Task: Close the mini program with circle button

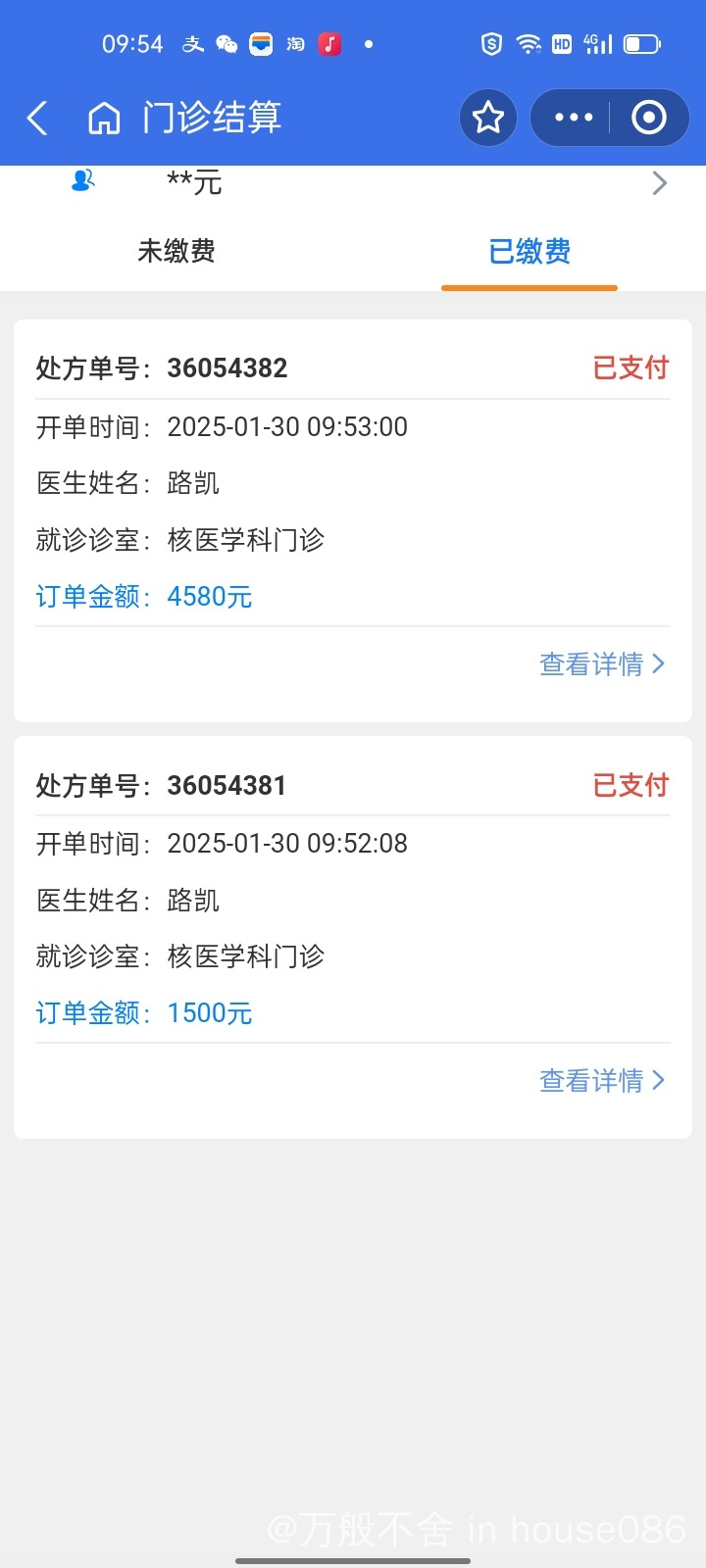Action: 649,118
